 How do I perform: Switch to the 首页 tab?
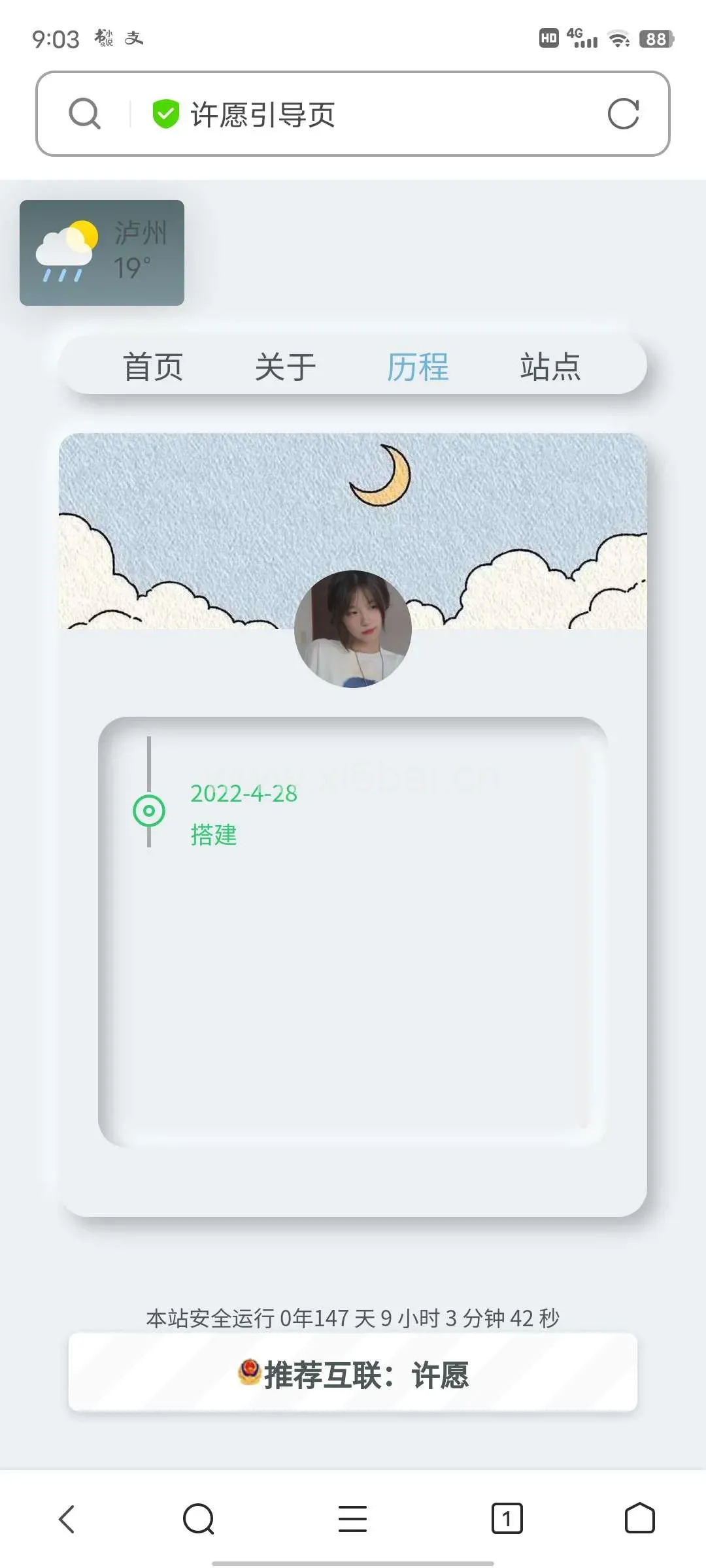click(x=154, y=367)
